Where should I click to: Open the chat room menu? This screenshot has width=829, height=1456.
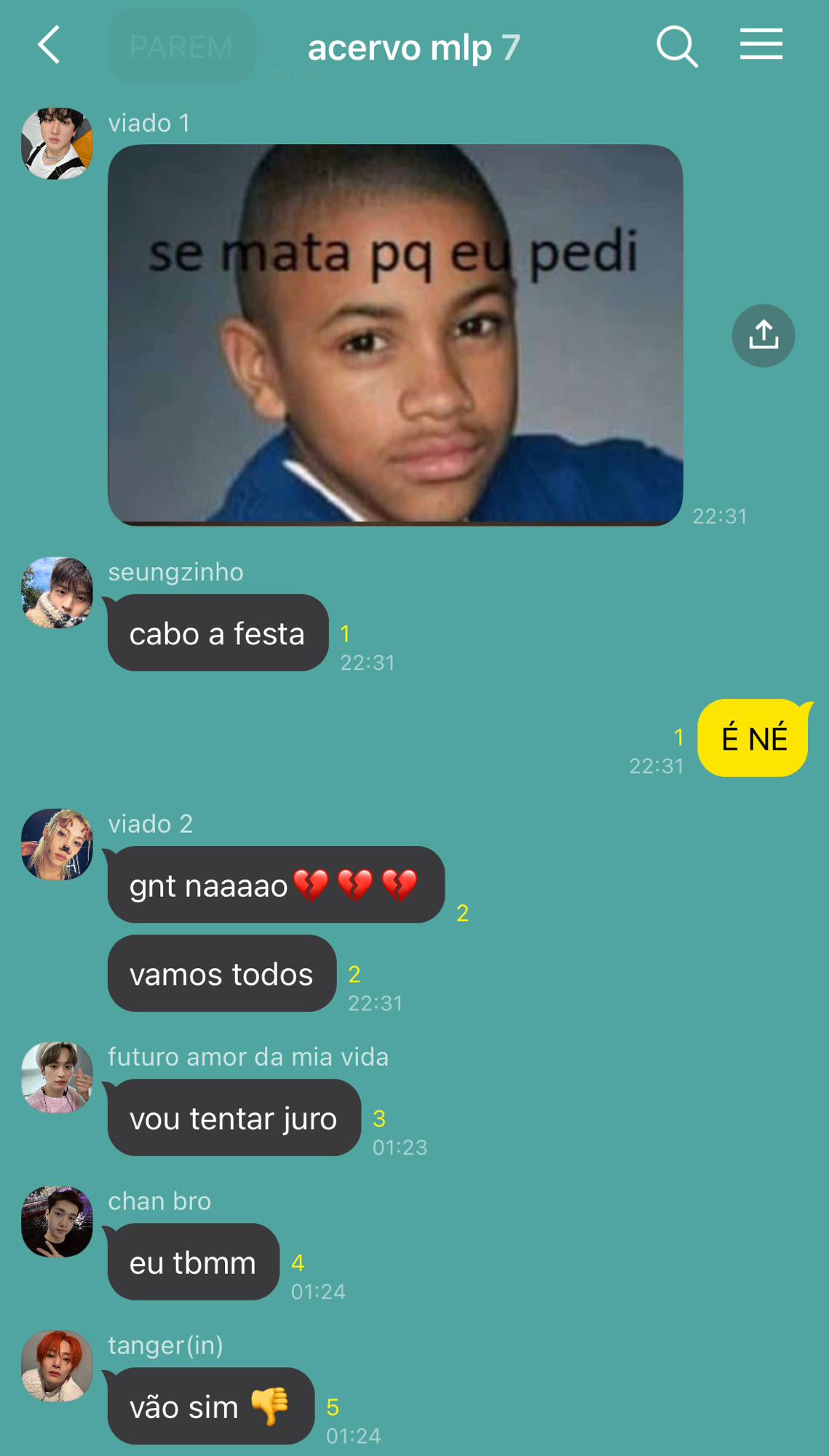pos(761,44)
